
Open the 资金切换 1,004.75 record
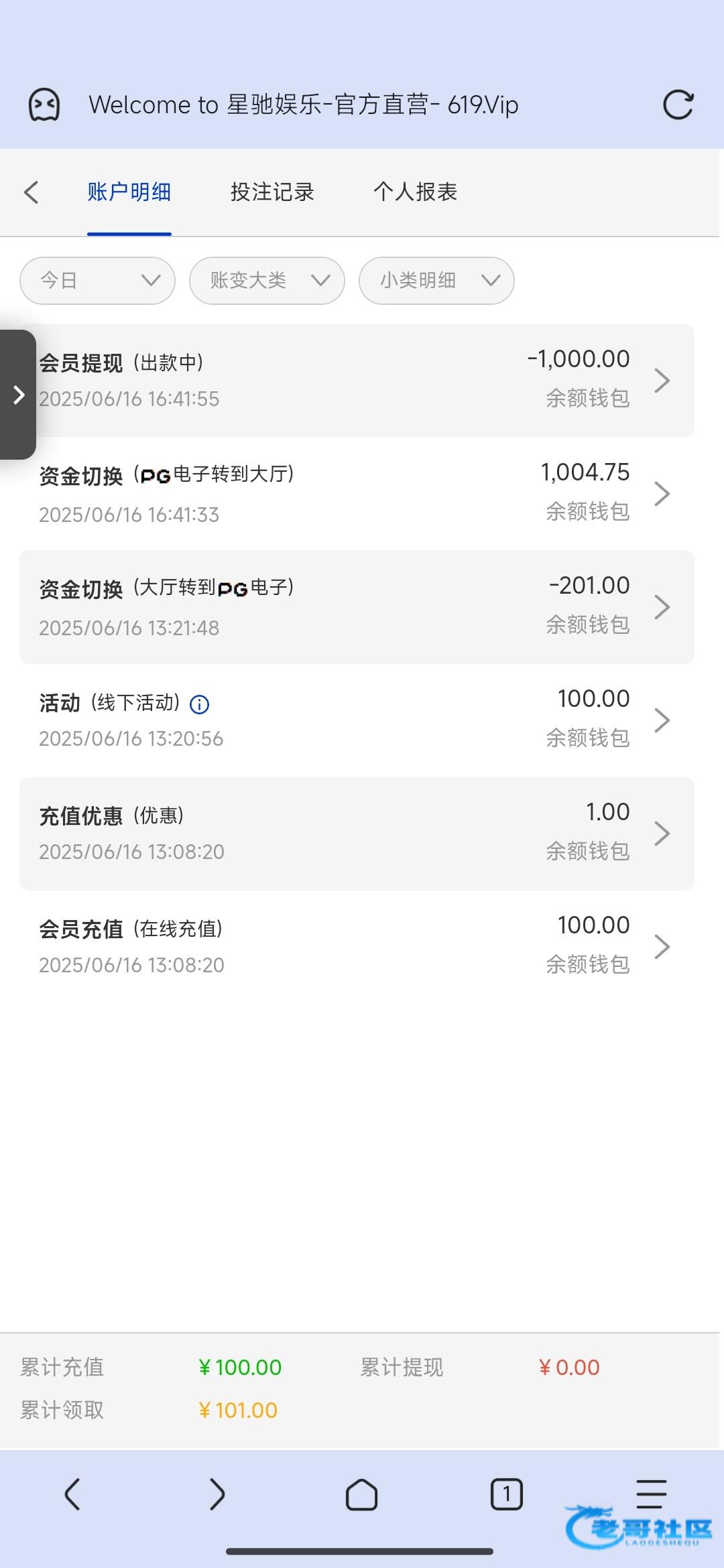click(357, 494)
